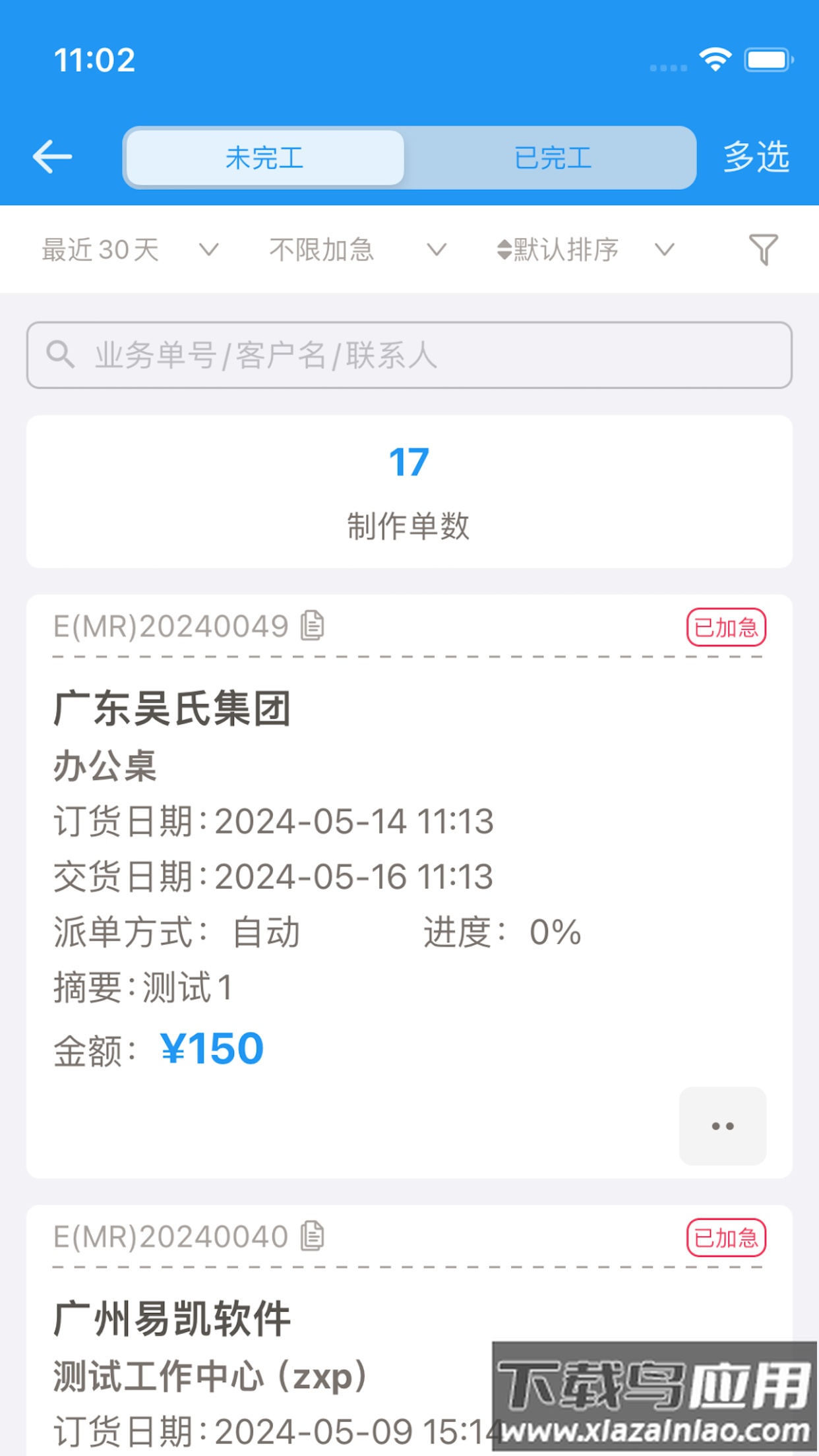Tap the 0% progress value

554,932
